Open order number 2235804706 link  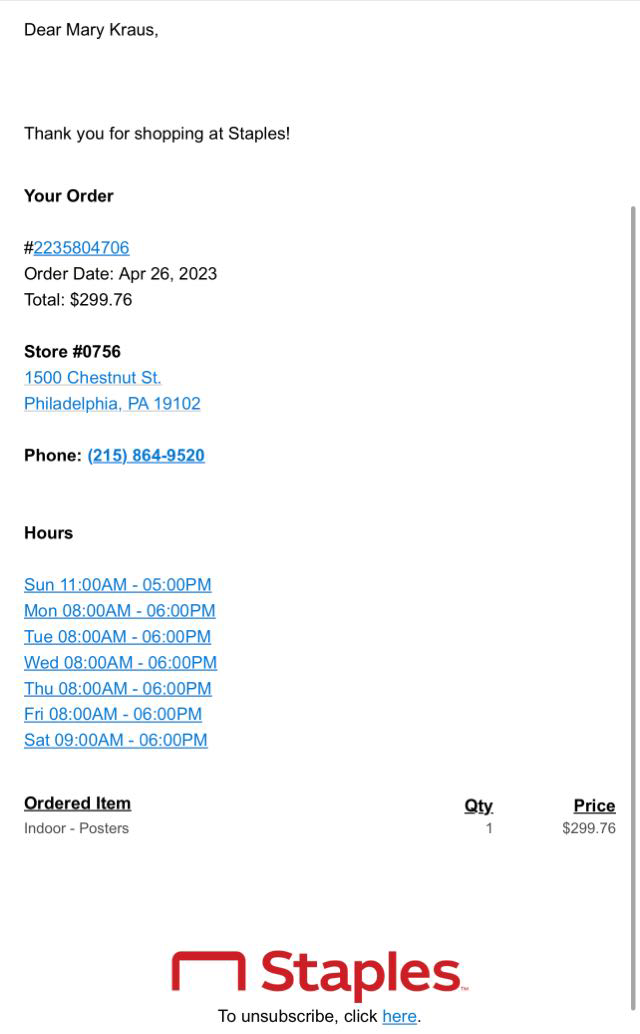[x=81, y=248]
